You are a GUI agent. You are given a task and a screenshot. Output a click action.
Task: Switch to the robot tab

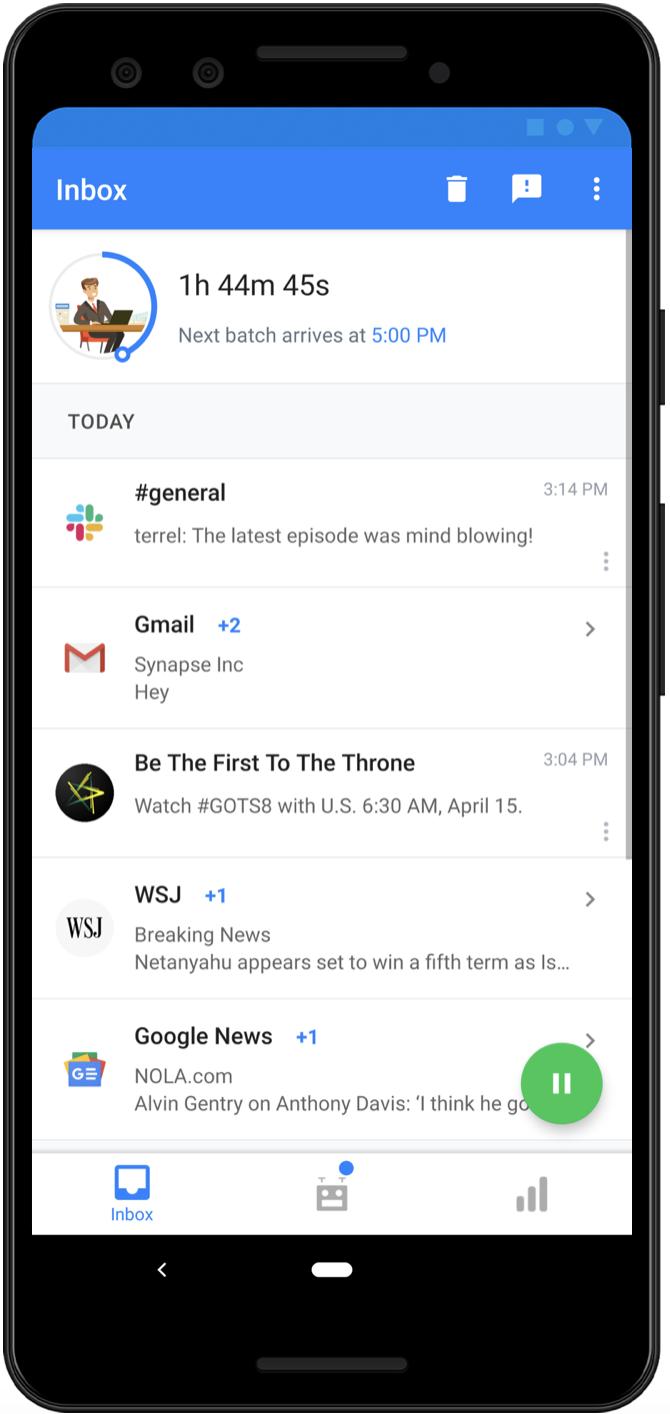332,1192
